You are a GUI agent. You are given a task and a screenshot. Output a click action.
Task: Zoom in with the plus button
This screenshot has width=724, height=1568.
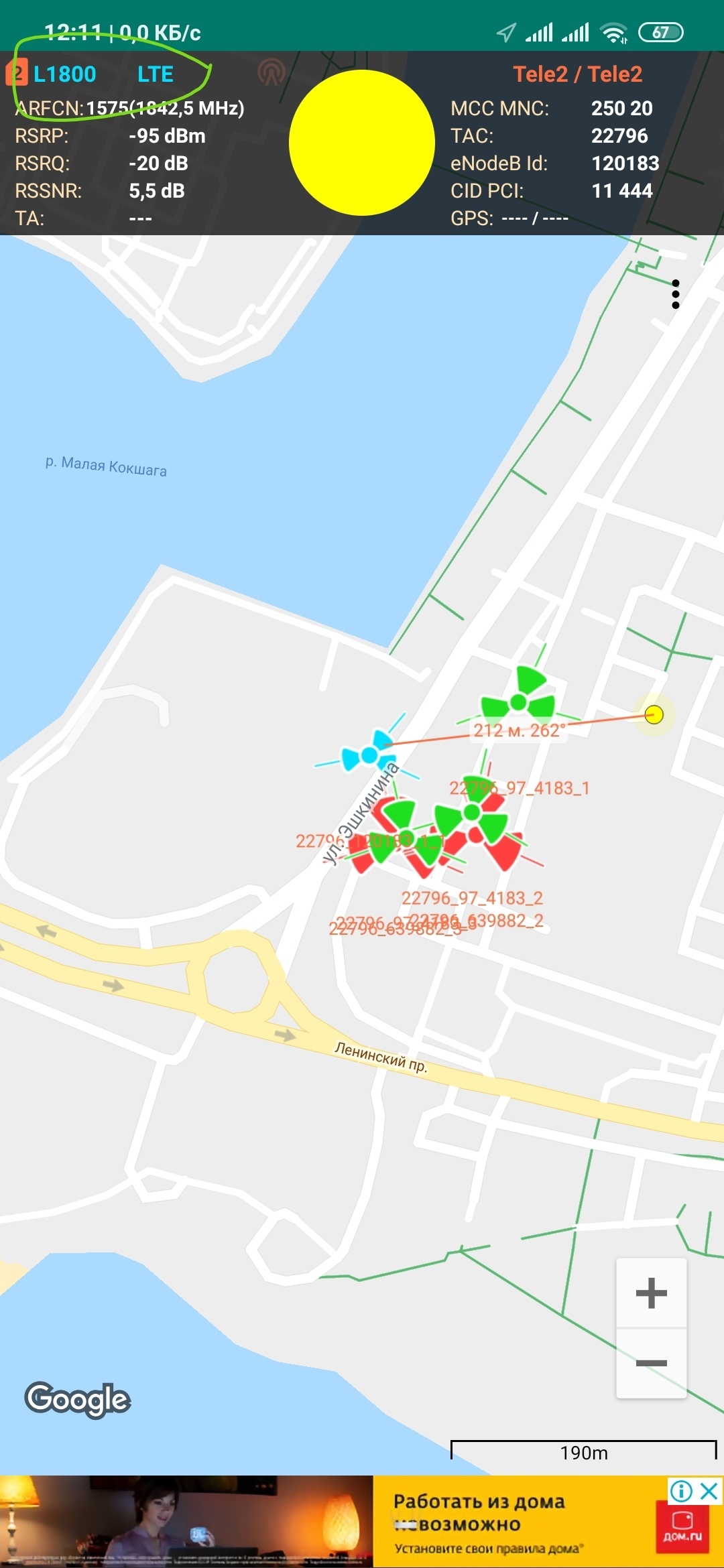click(x=651, y=1293)
